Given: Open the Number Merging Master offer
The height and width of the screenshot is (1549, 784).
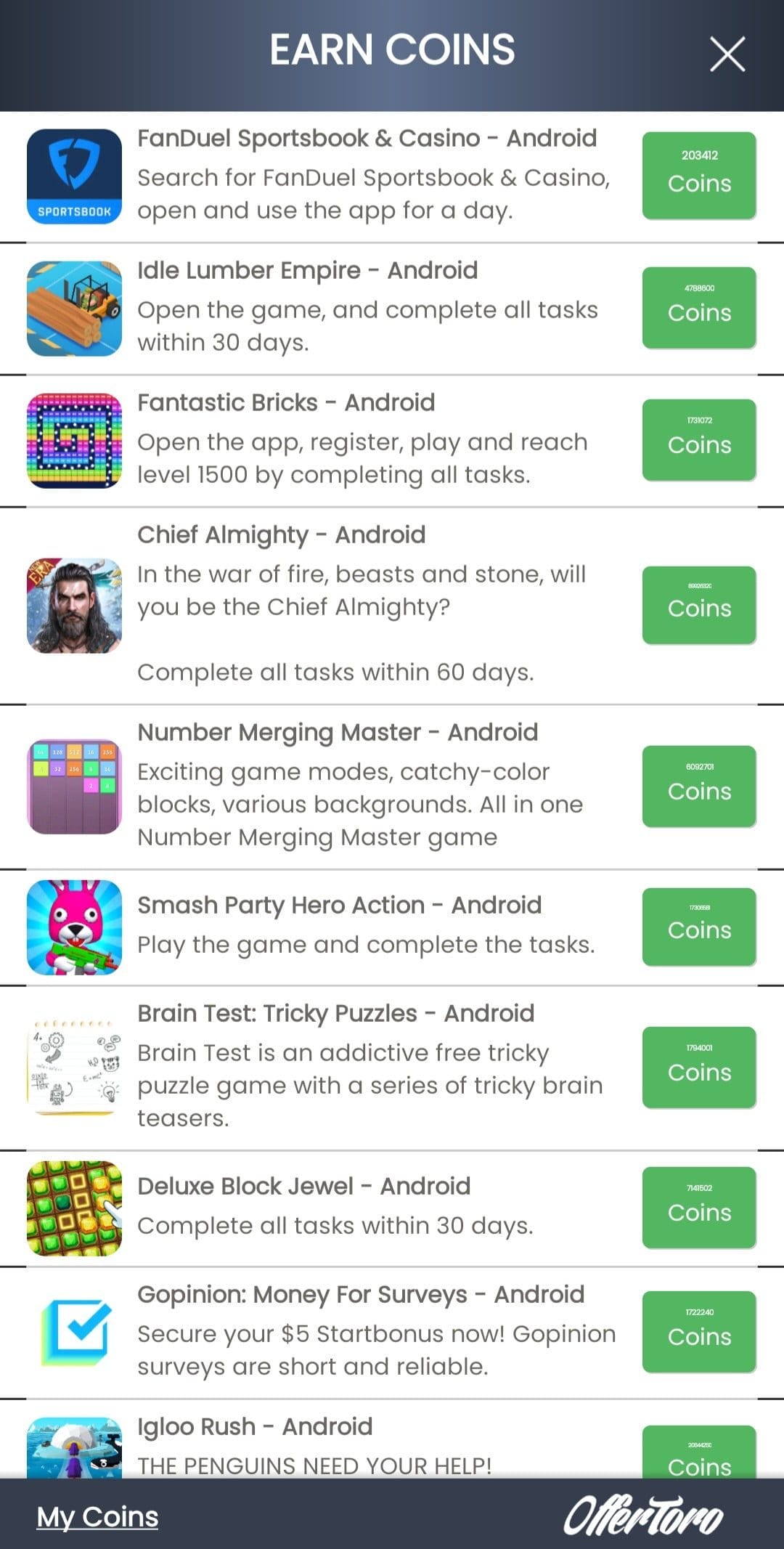Looking at the screenshot, I should 392,786.
